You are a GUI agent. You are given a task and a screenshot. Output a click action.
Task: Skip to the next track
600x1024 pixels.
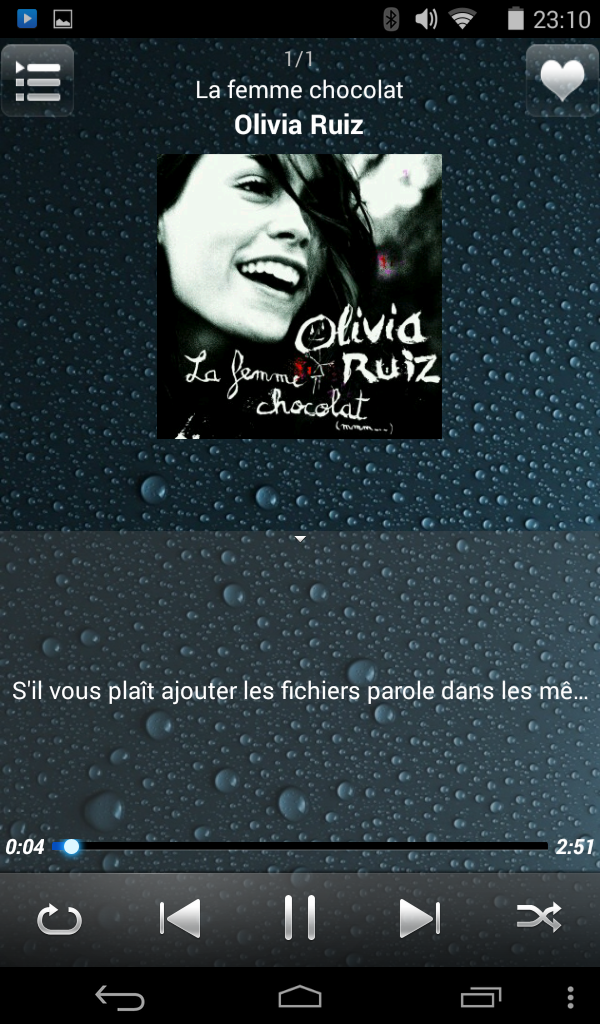click(x=419, y=918)
